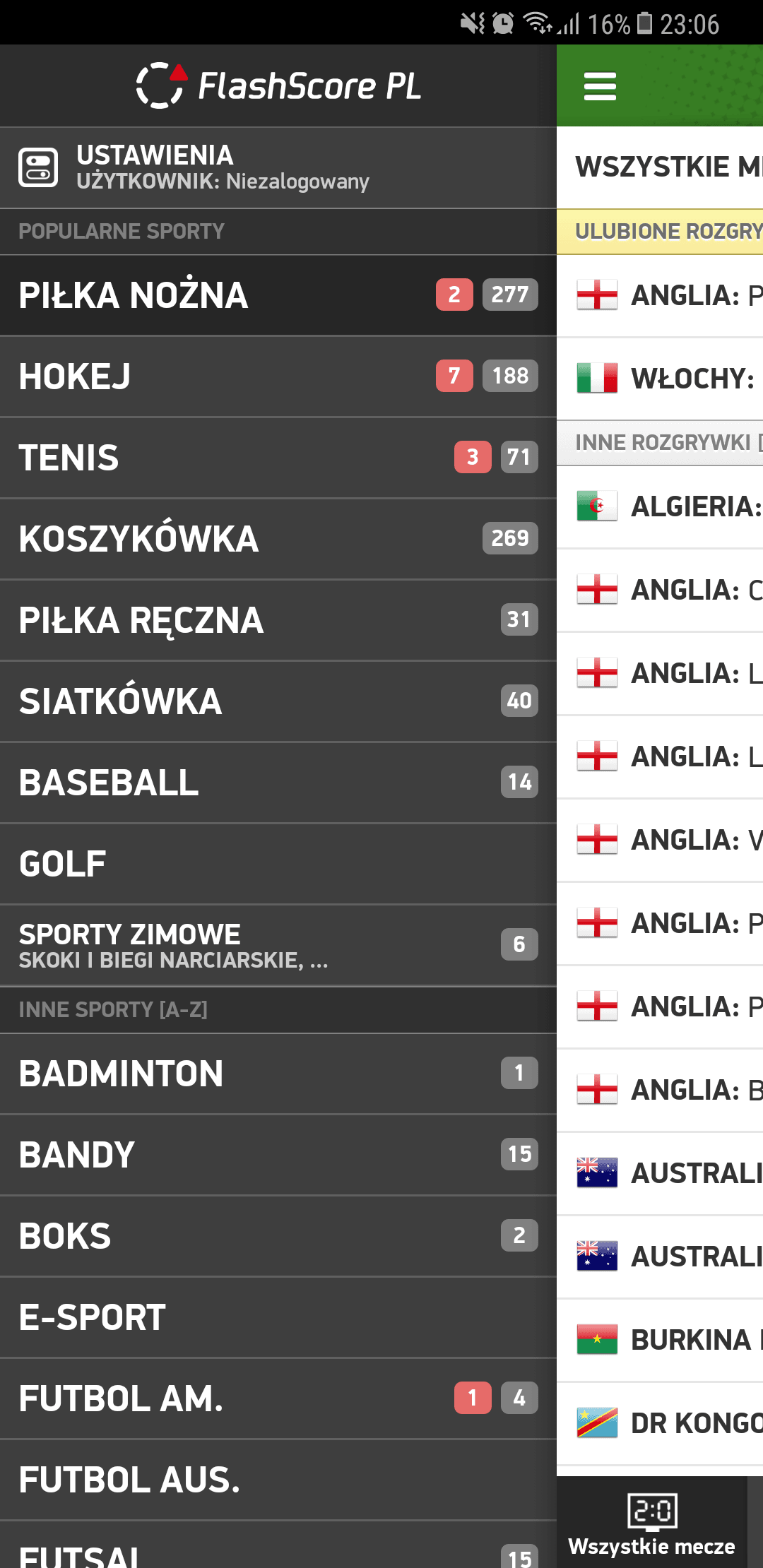Open Futbol aus. section

tap(278, 1480)
